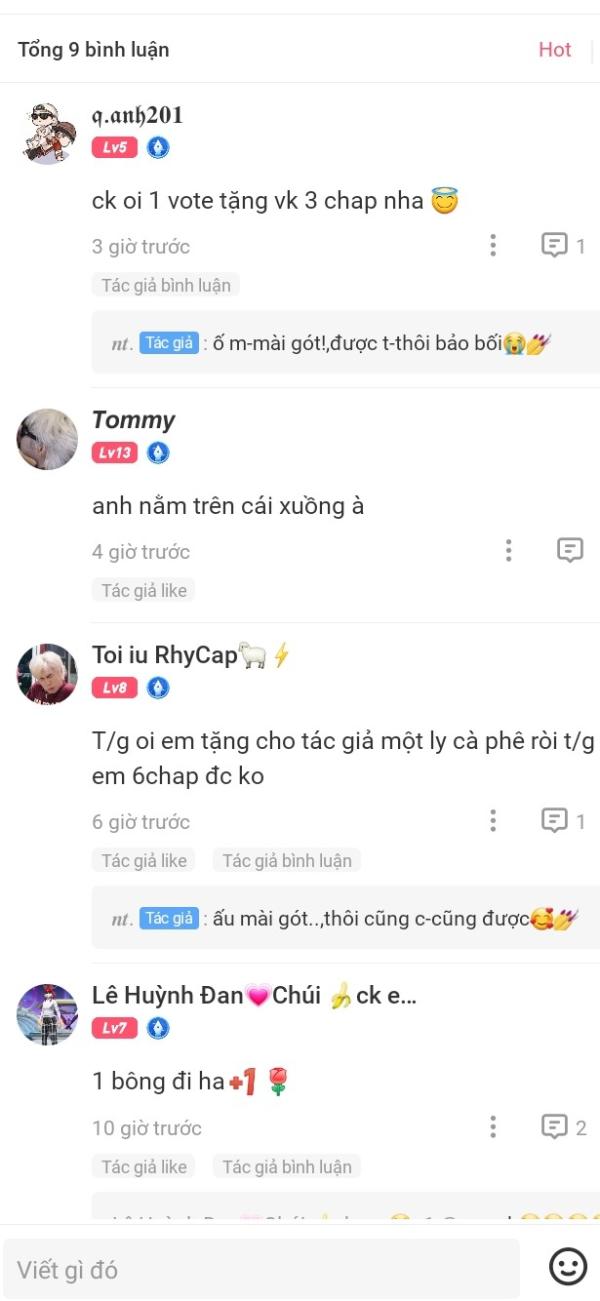Open overflow menu on Tommy's comment
The width and height of the screenshot is (600, 1301).
(x=509, y=550)
